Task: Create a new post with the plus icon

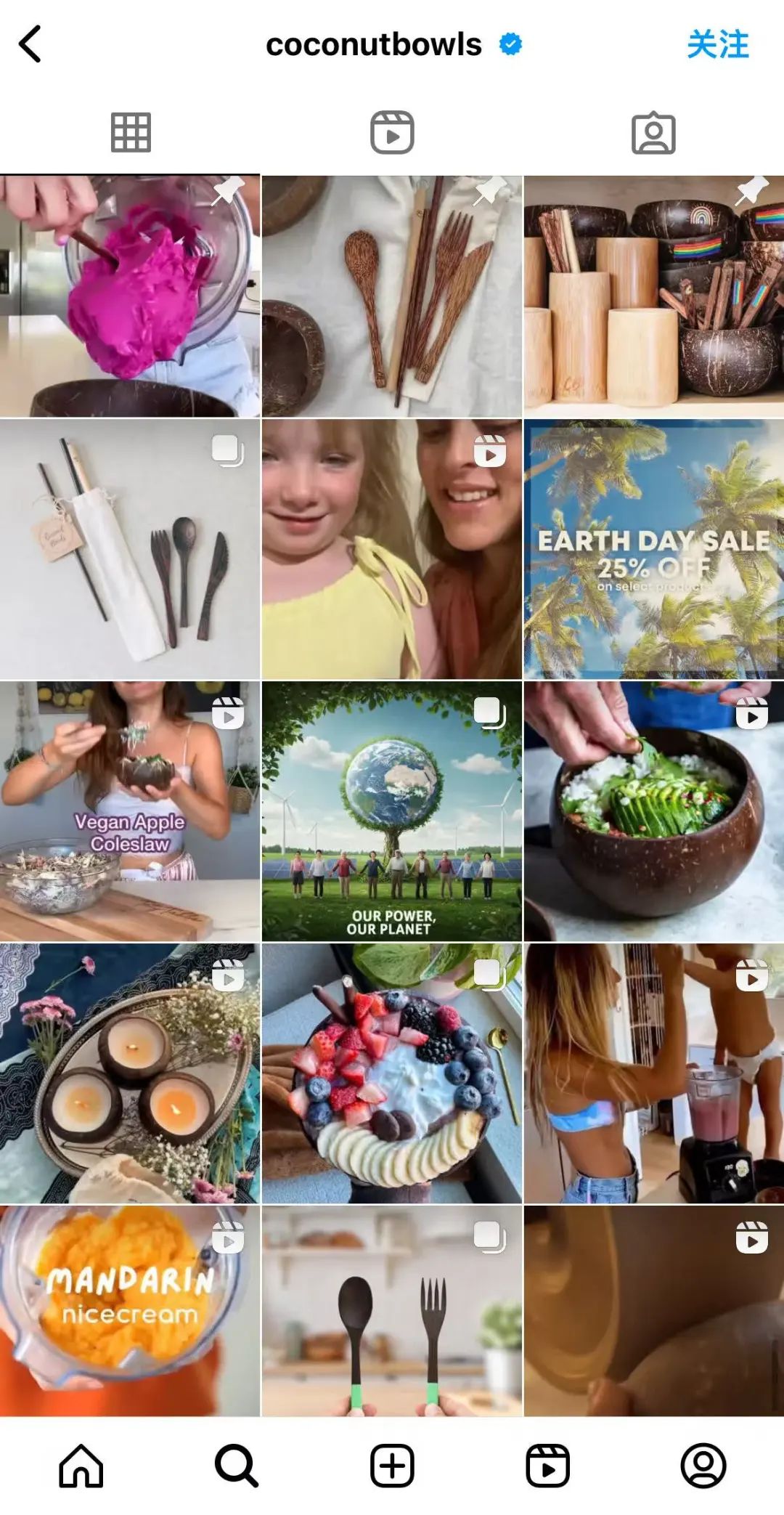Action: [392, 1466]
